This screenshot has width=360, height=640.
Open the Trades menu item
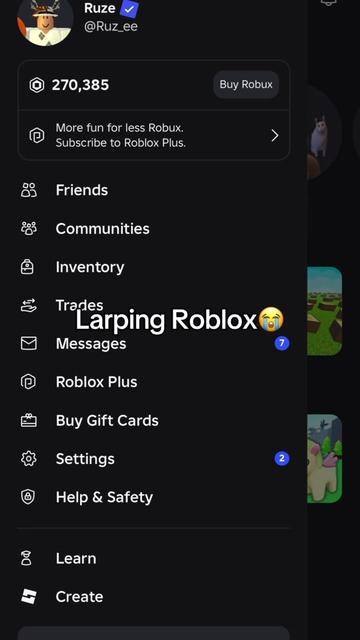tap(154, 305)
